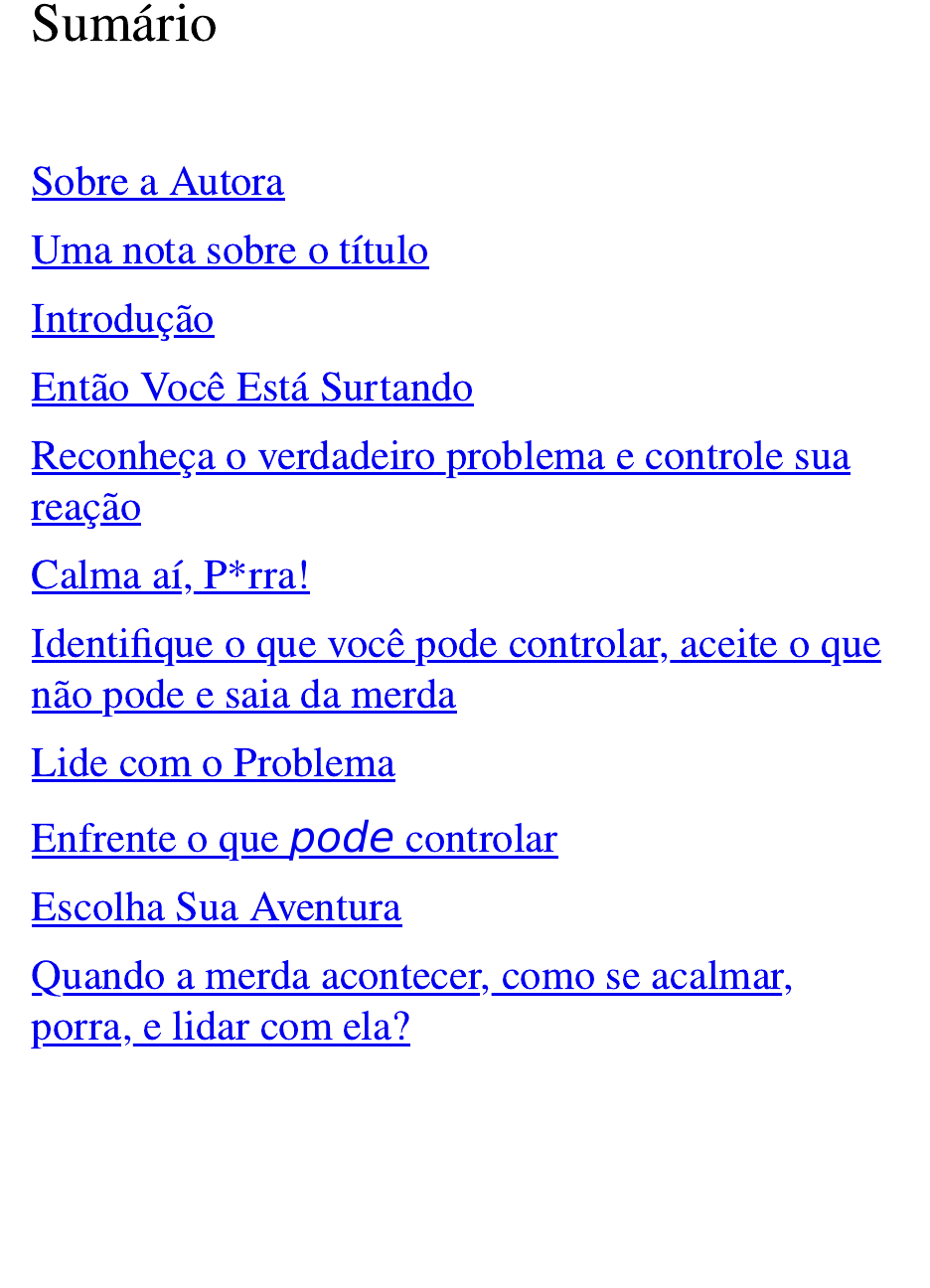
Task: Go to Calma aí, P*rra! section
Action: click(170, 576)
